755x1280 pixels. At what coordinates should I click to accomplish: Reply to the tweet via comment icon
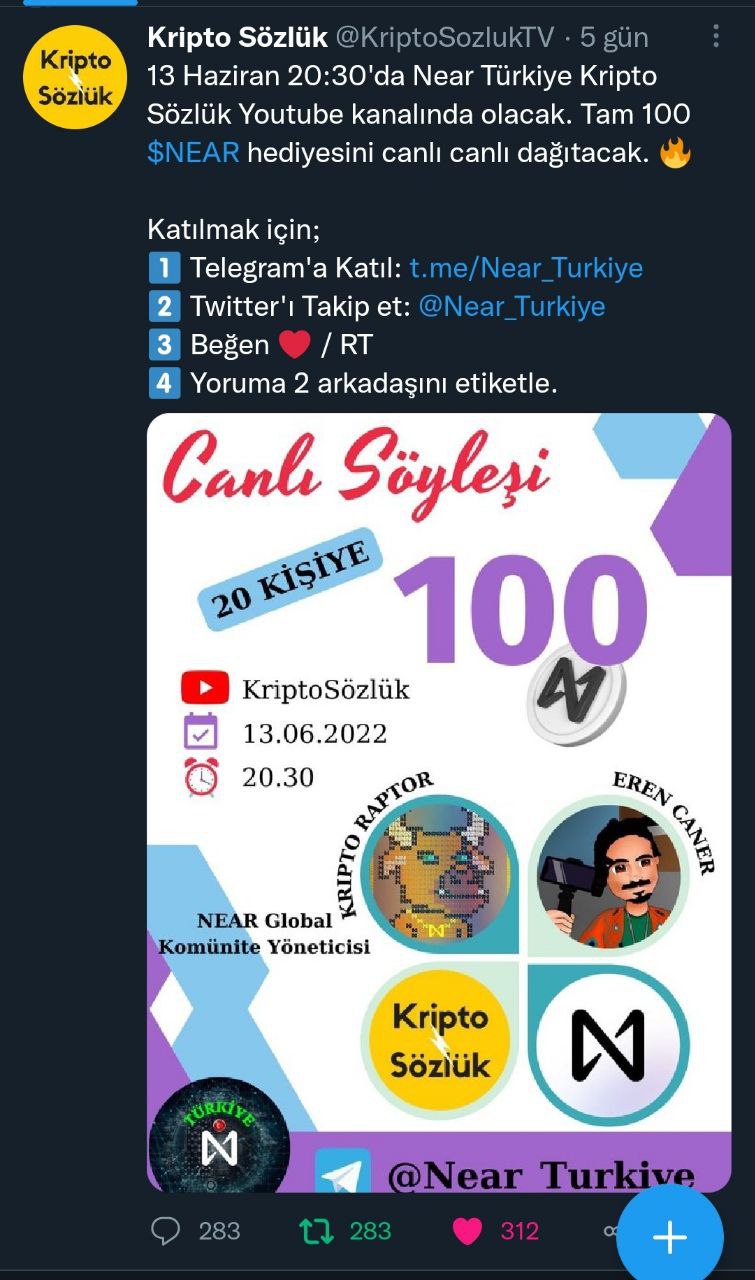coord(165,1231)
